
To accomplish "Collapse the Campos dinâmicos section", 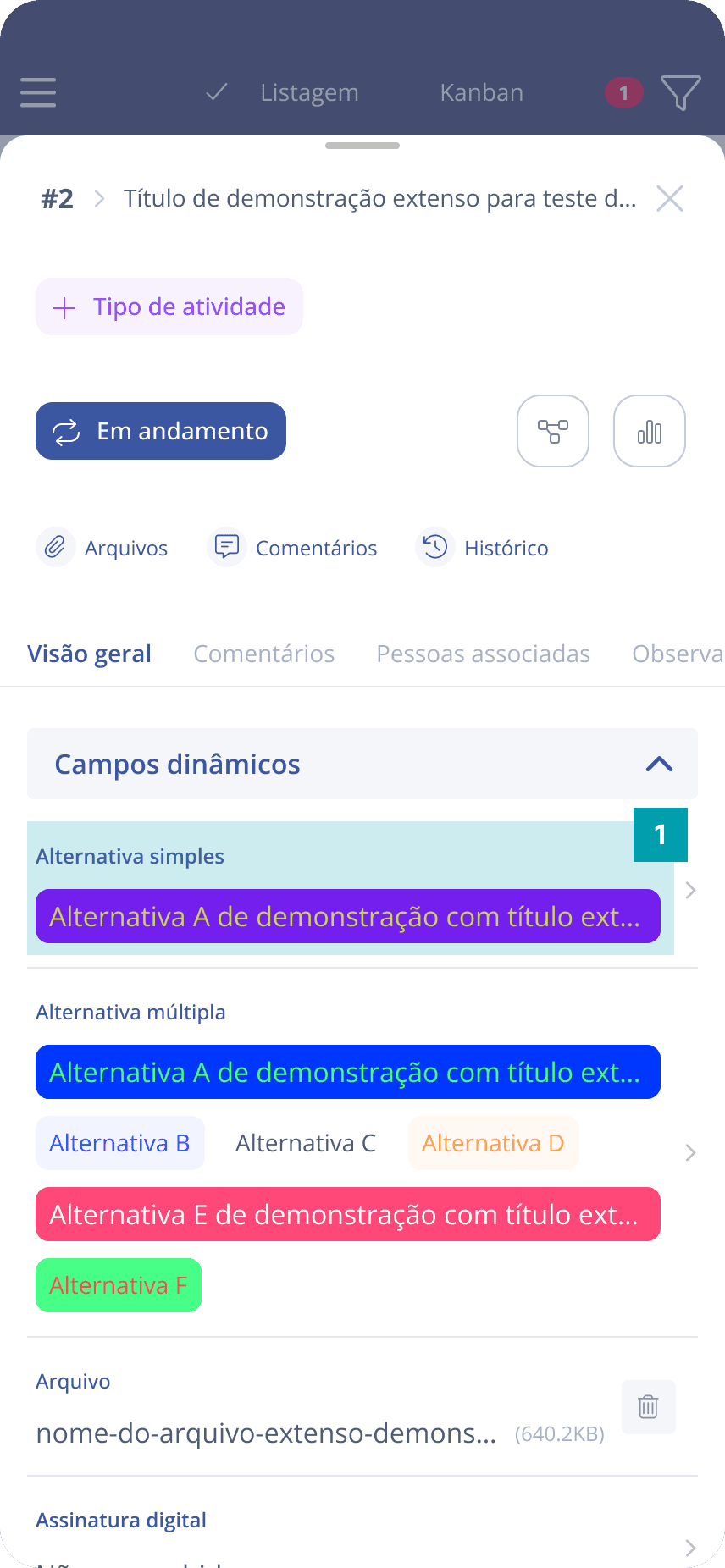I will click(658, 764).
